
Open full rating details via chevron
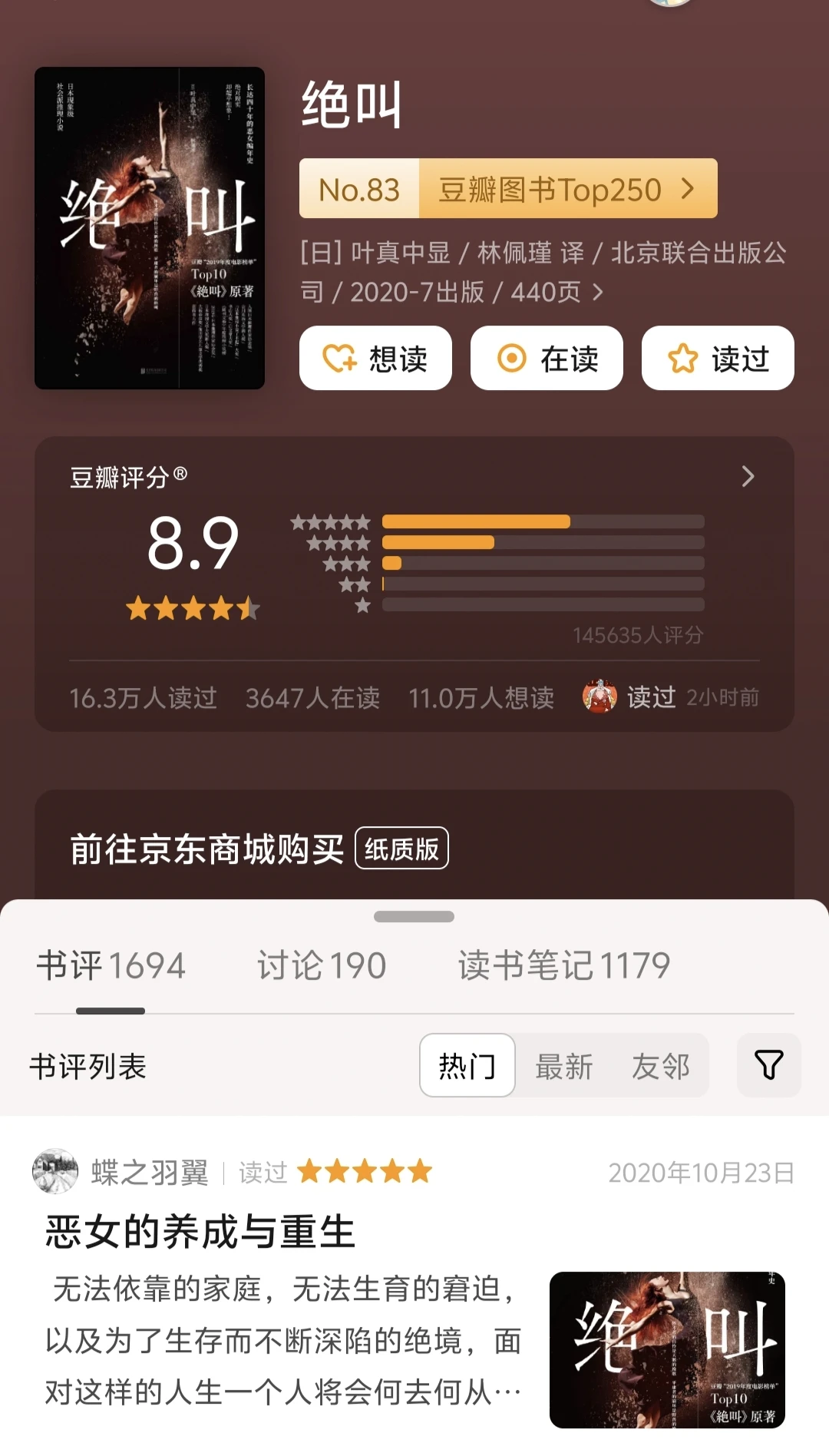pyautogui.click(x=748, y=477)
